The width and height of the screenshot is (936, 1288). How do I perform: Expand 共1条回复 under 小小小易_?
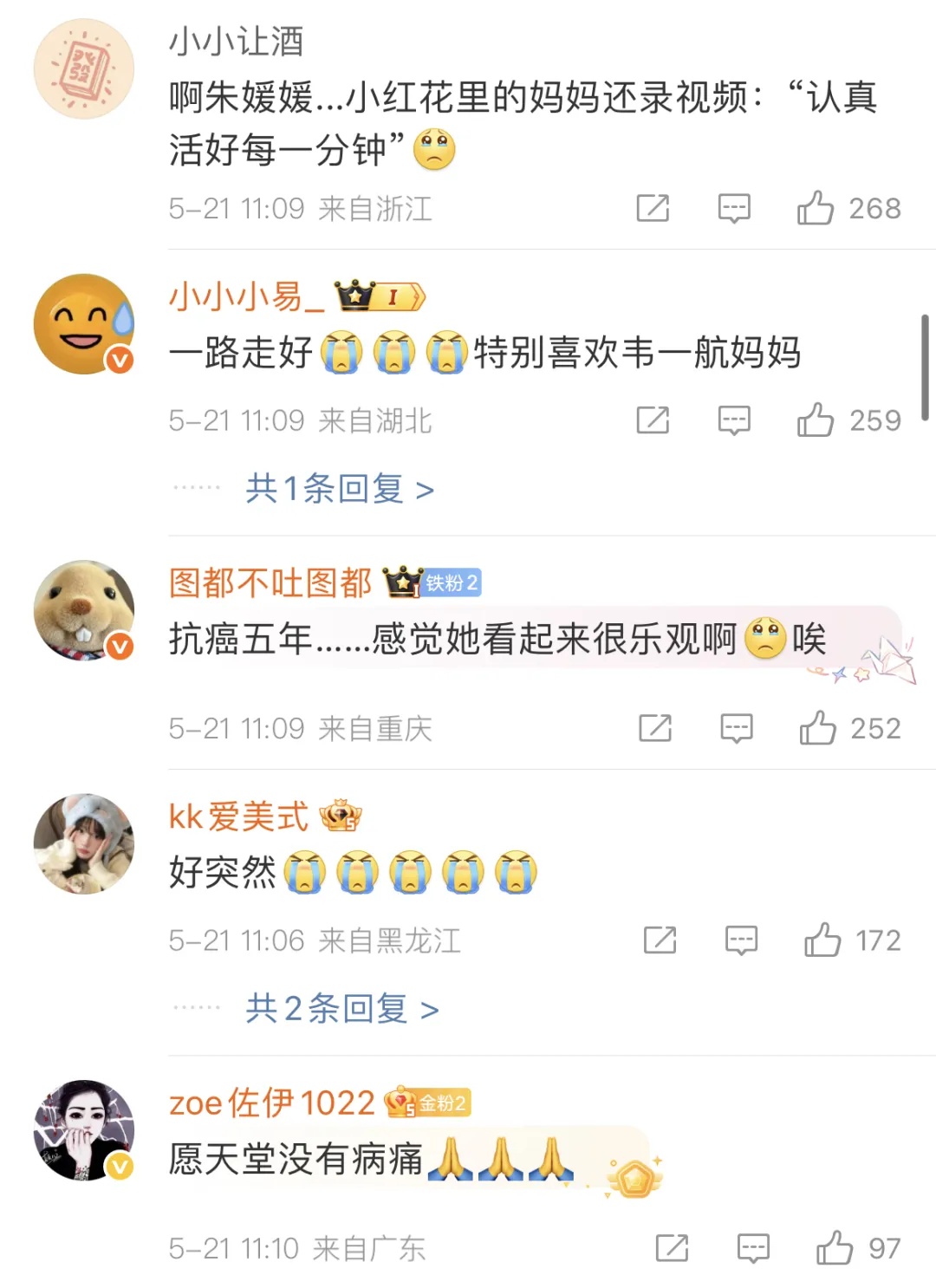tap(339, 489)
